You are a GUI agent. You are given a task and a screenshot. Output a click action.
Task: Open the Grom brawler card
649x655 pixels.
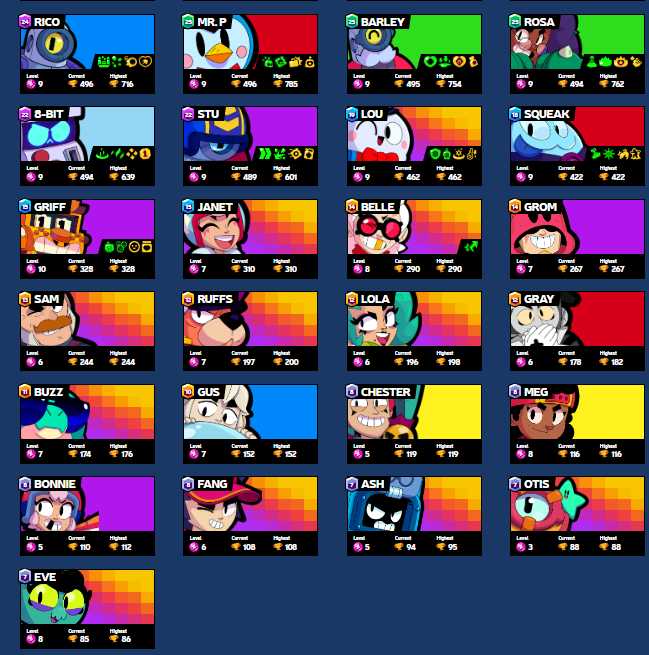point(577,240)
